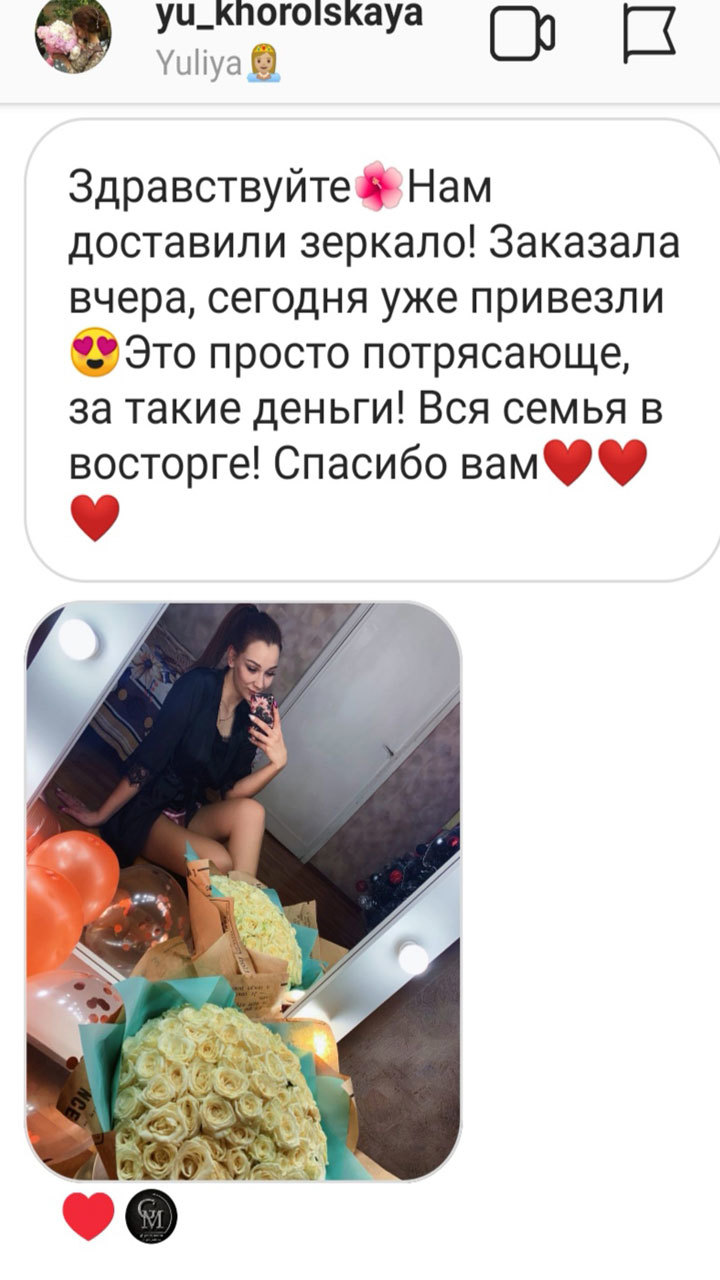View the heart reaction under the photo

[89, 1217]
